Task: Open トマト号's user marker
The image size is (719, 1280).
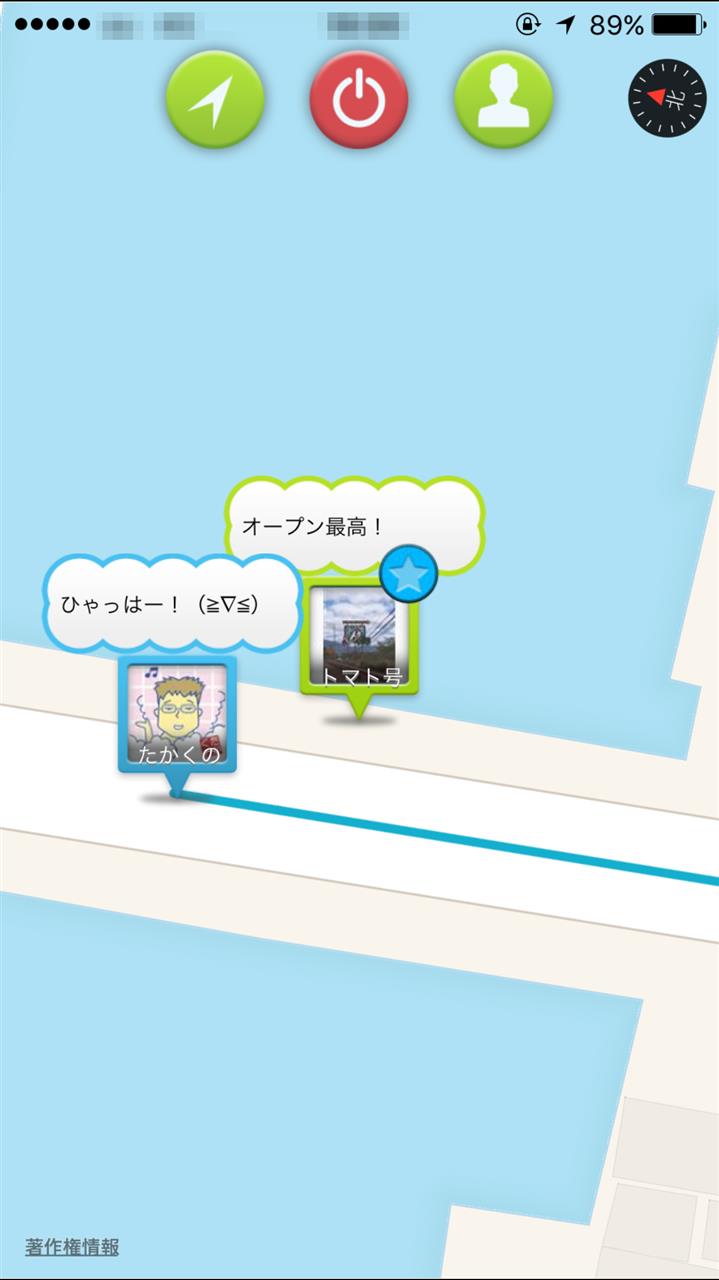Action: pos(359,640)
